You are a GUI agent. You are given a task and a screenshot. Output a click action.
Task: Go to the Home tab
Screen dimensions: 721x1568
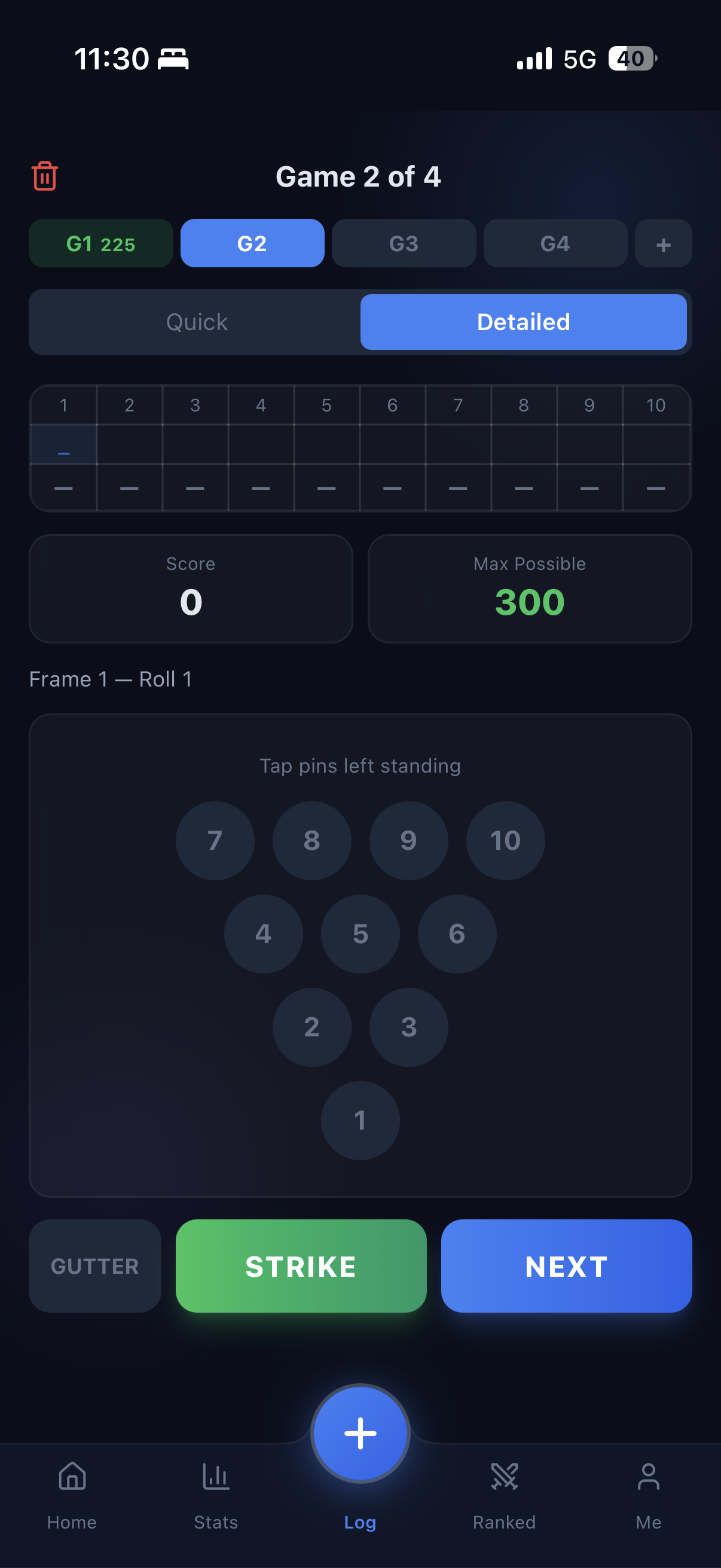[72, 1497]
